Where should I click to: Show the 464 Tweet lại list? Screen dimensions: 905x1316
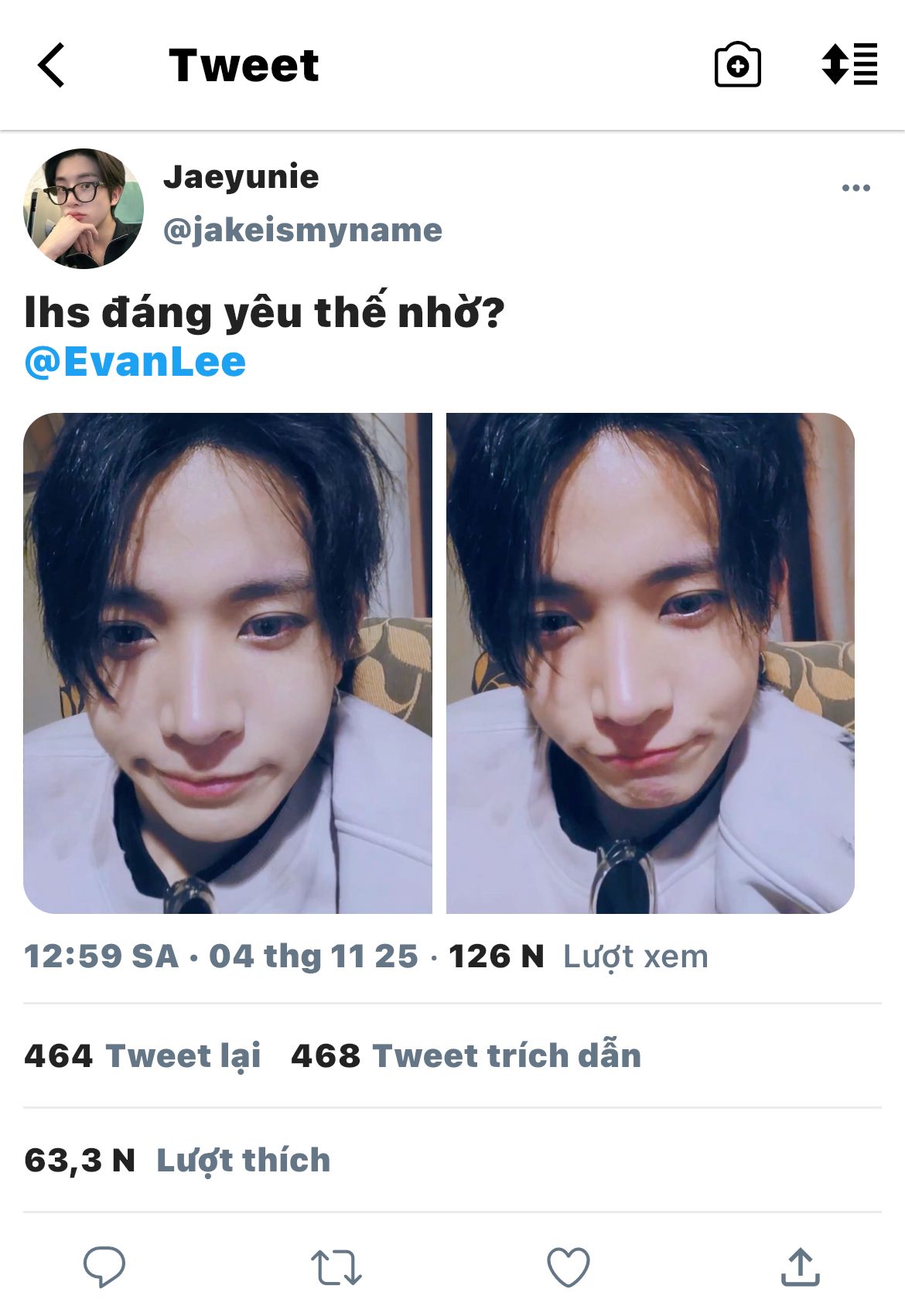pyautogui.click(x=142, y=1055)
